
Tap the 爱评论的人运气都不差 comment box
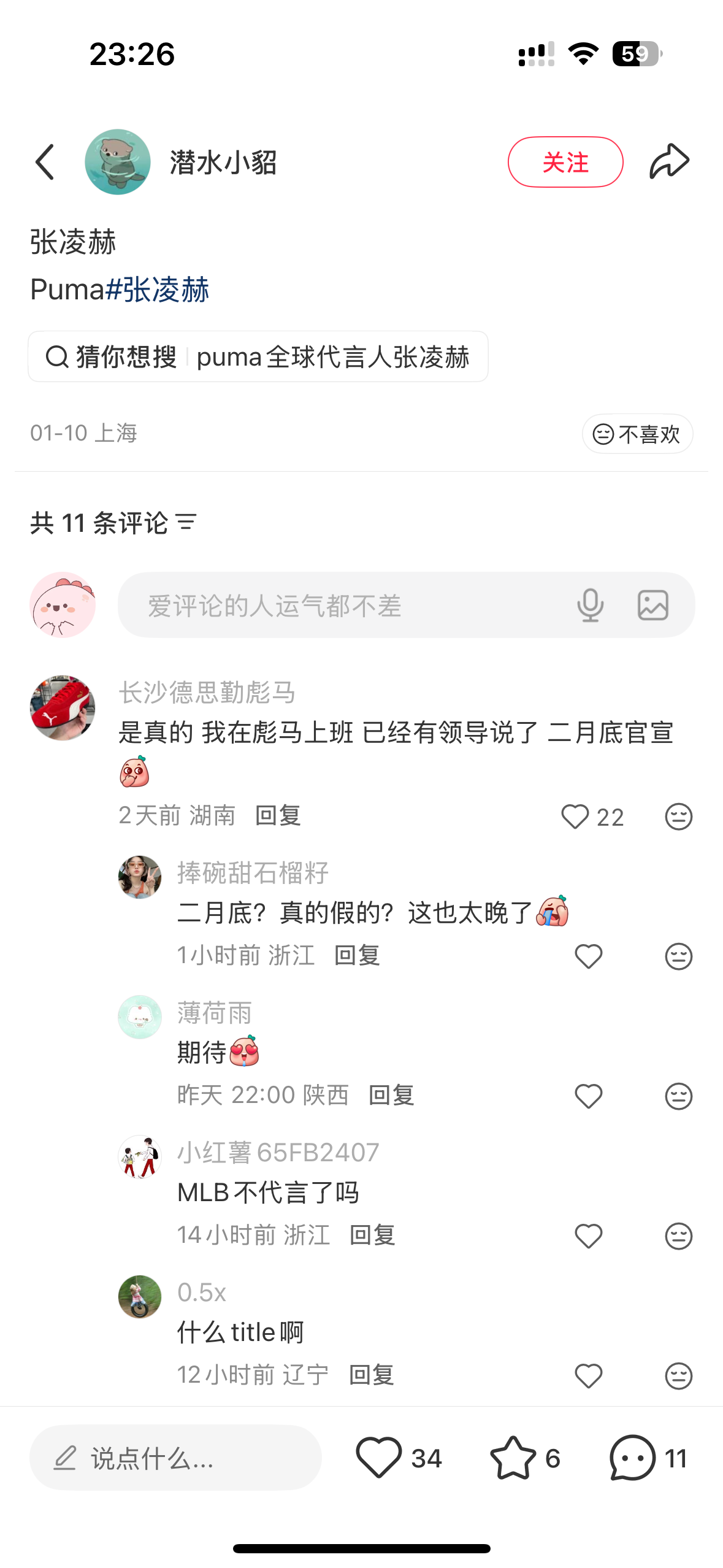343,605
